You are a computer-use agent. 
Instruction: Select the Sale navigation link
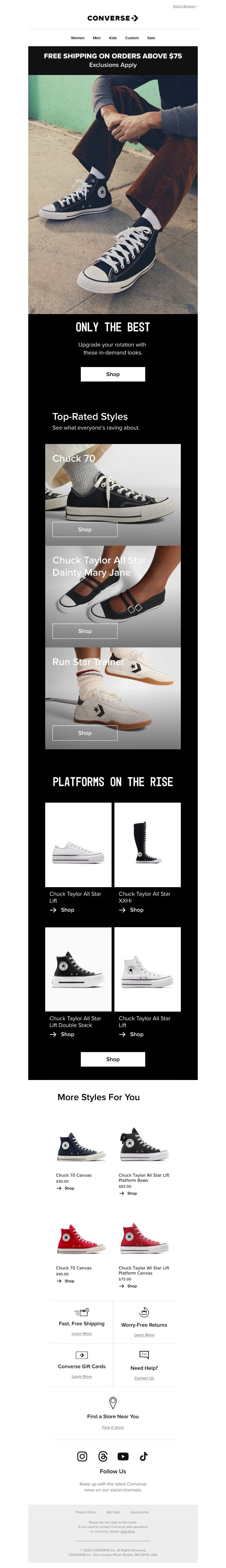[x=151, y=38]
